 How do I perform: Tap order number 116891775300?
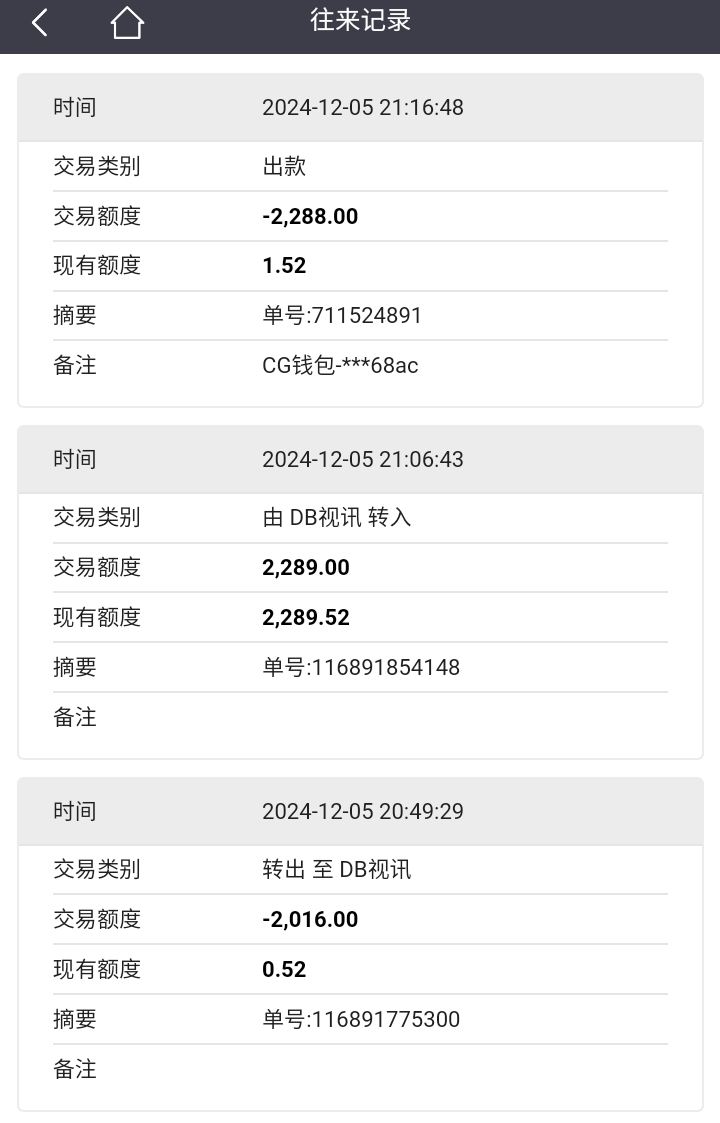coord(360,1019)
